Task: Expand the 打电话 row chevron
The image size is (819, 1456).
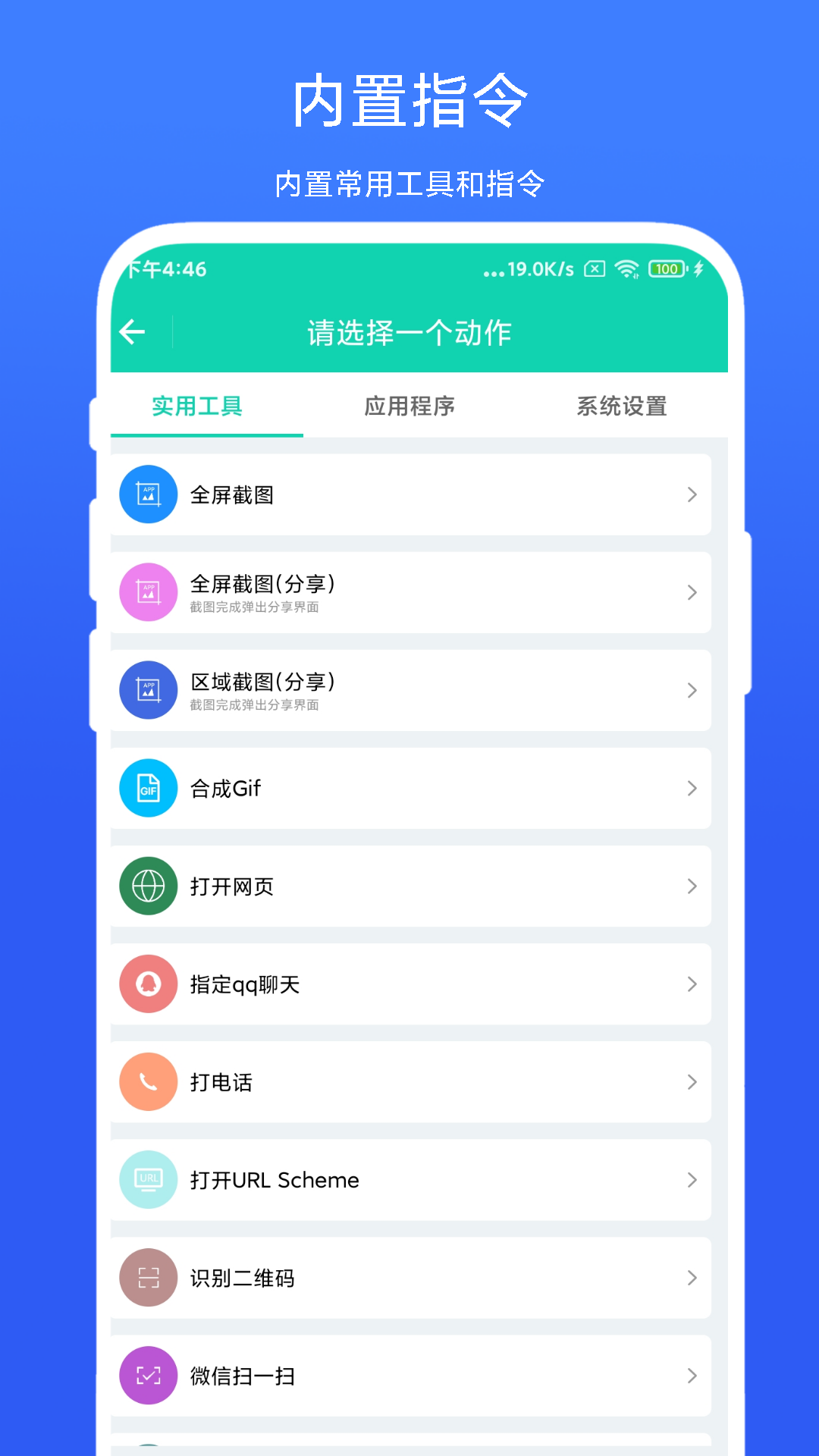Action: [x=692, y=1081]
